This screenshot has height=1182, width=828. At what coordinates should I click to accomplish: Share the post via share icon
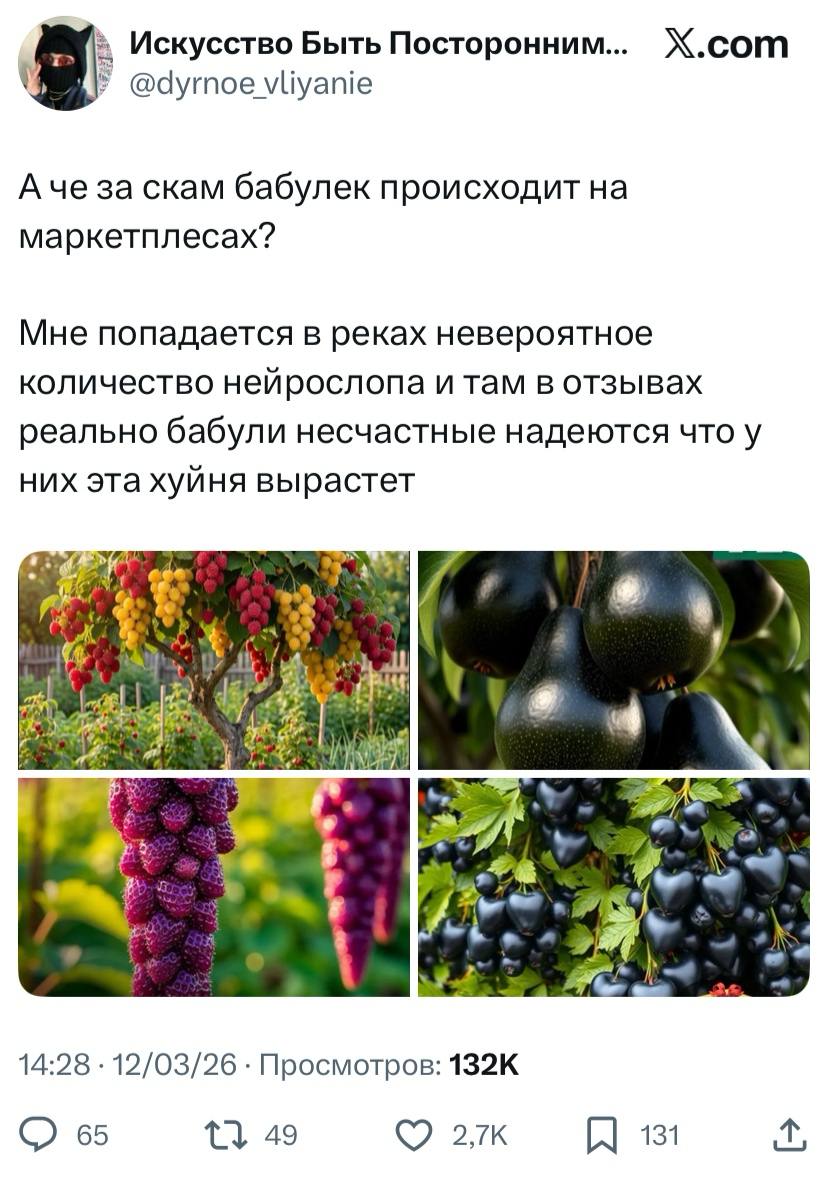pos(789,1133)
